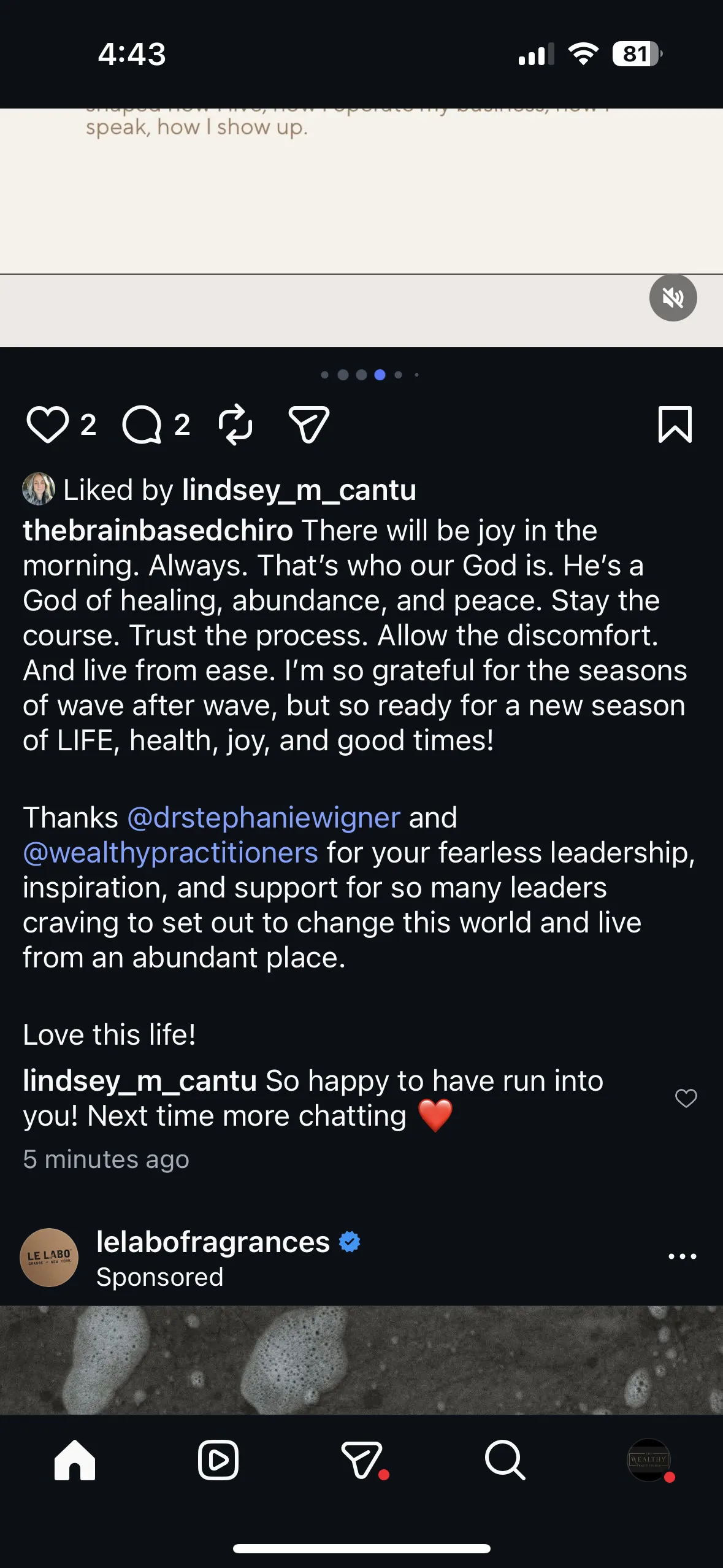Repost thebrainbasedchiro's post

pyautogui.click(x=235, y=425)
